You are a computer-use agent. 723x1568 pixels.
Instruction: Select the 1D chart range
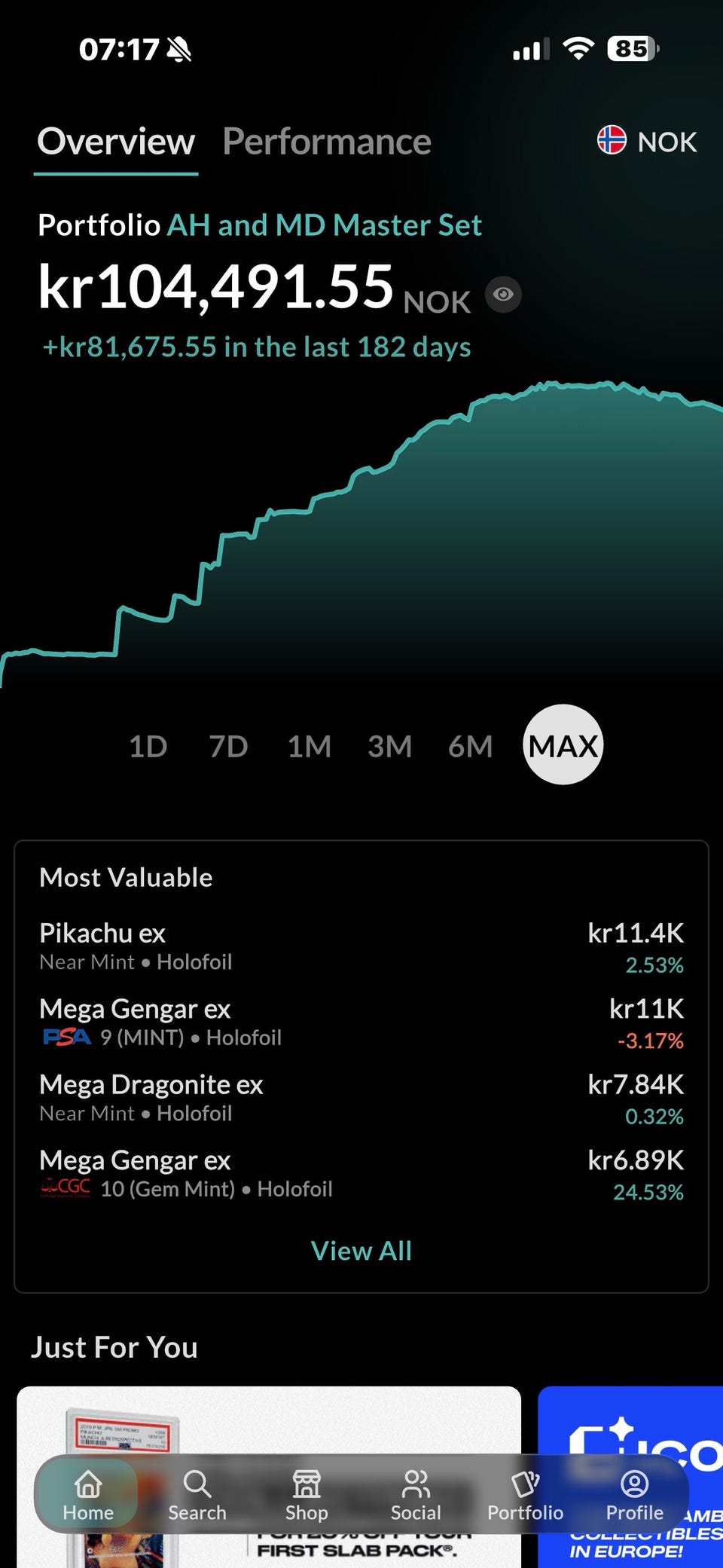click(148, 746)
